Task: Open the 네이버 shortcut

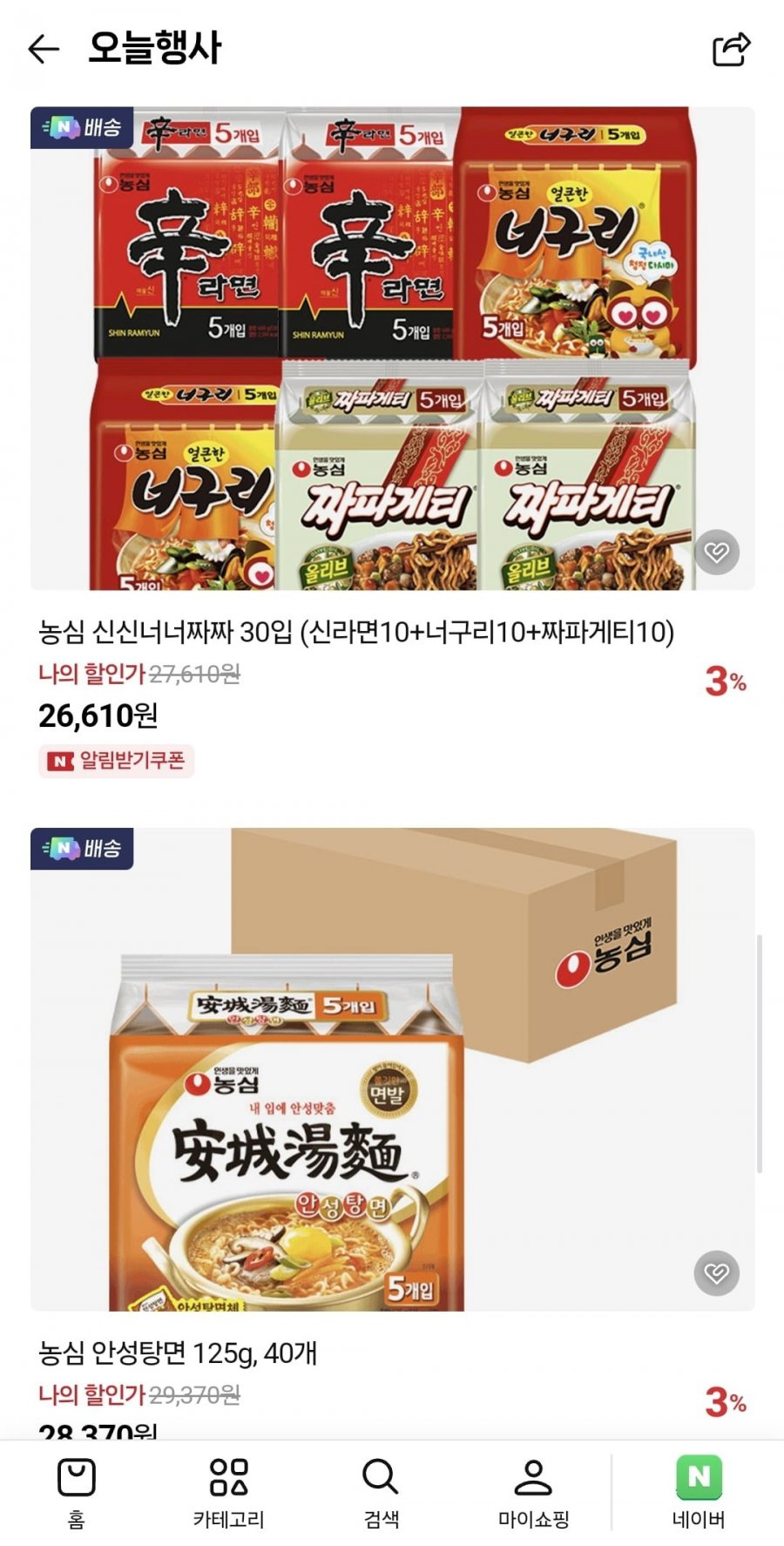Action: (x=699, y=1493)
